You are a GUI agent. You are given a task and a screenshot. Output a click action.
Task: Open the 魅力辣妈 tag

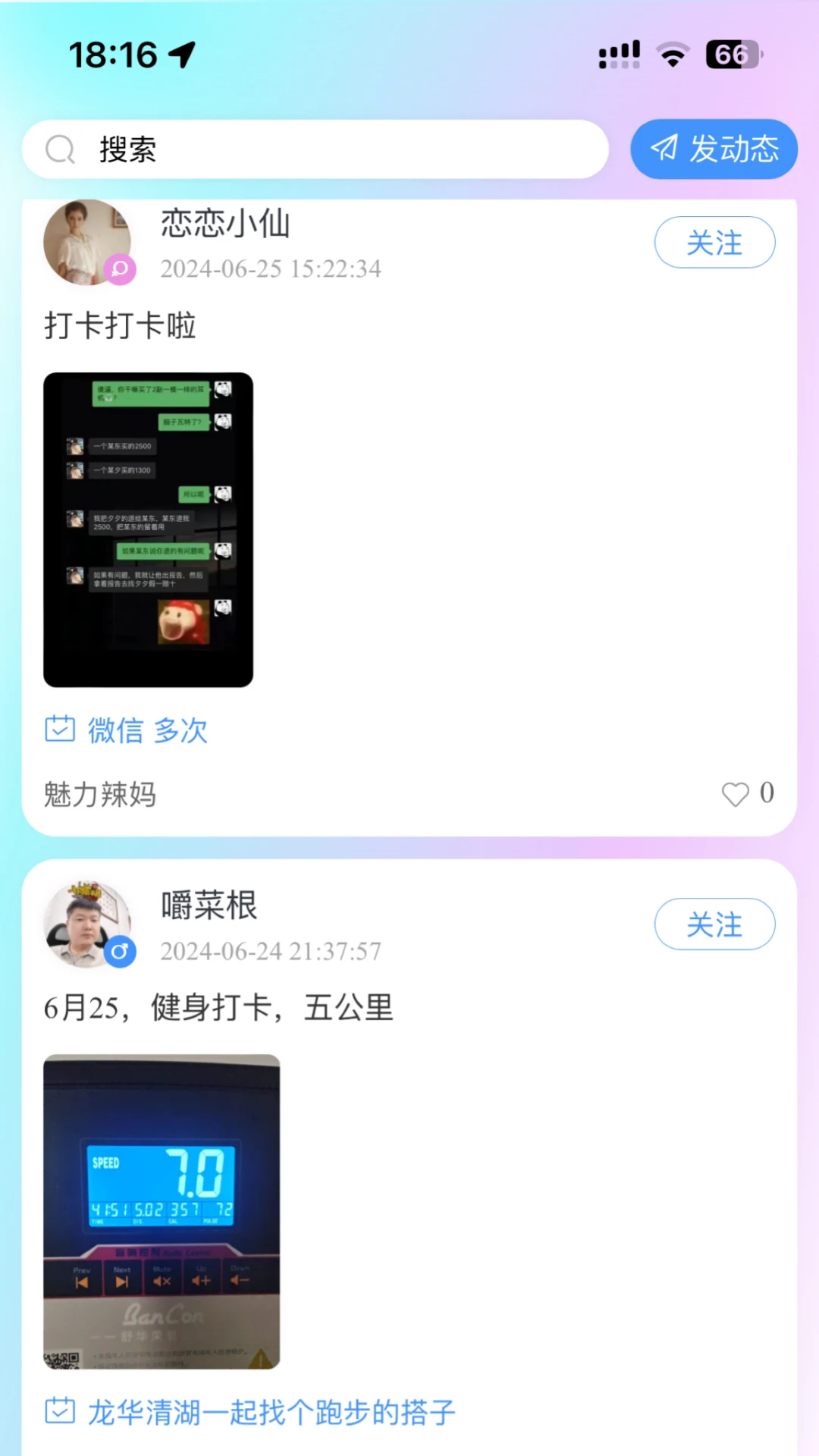click(x=99, y=795)
